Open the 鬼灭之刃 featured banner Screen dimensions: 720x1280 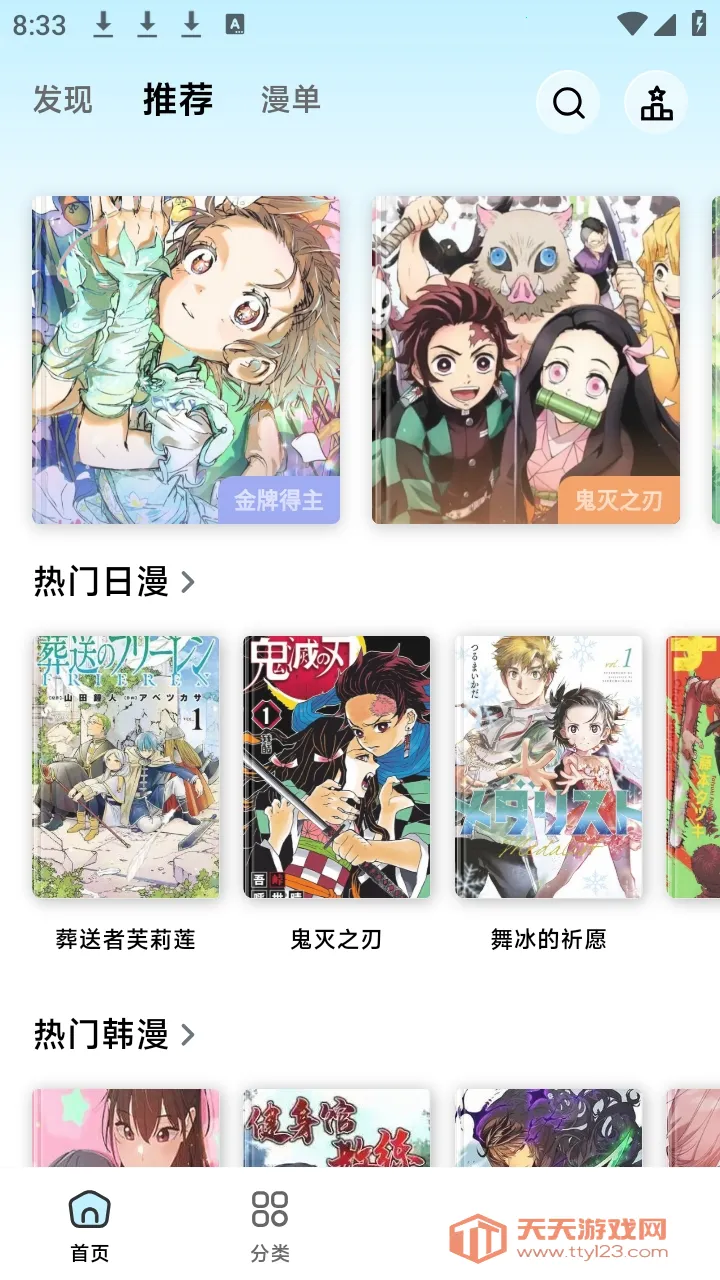[x=526, y=360]
